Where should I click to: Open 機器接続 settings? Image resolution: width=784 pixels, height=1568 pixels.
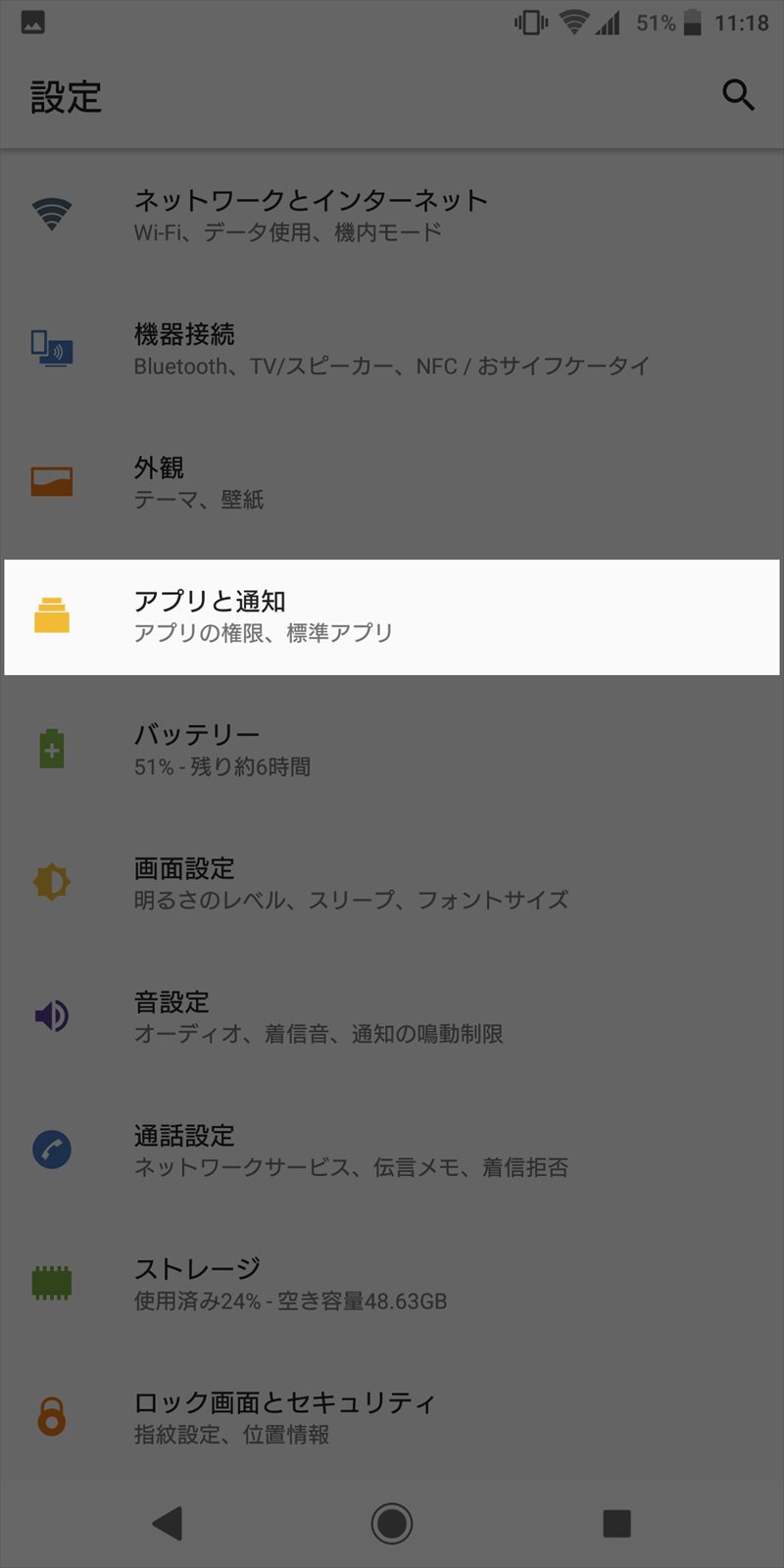pyautogui.click(x=392, y=349)
